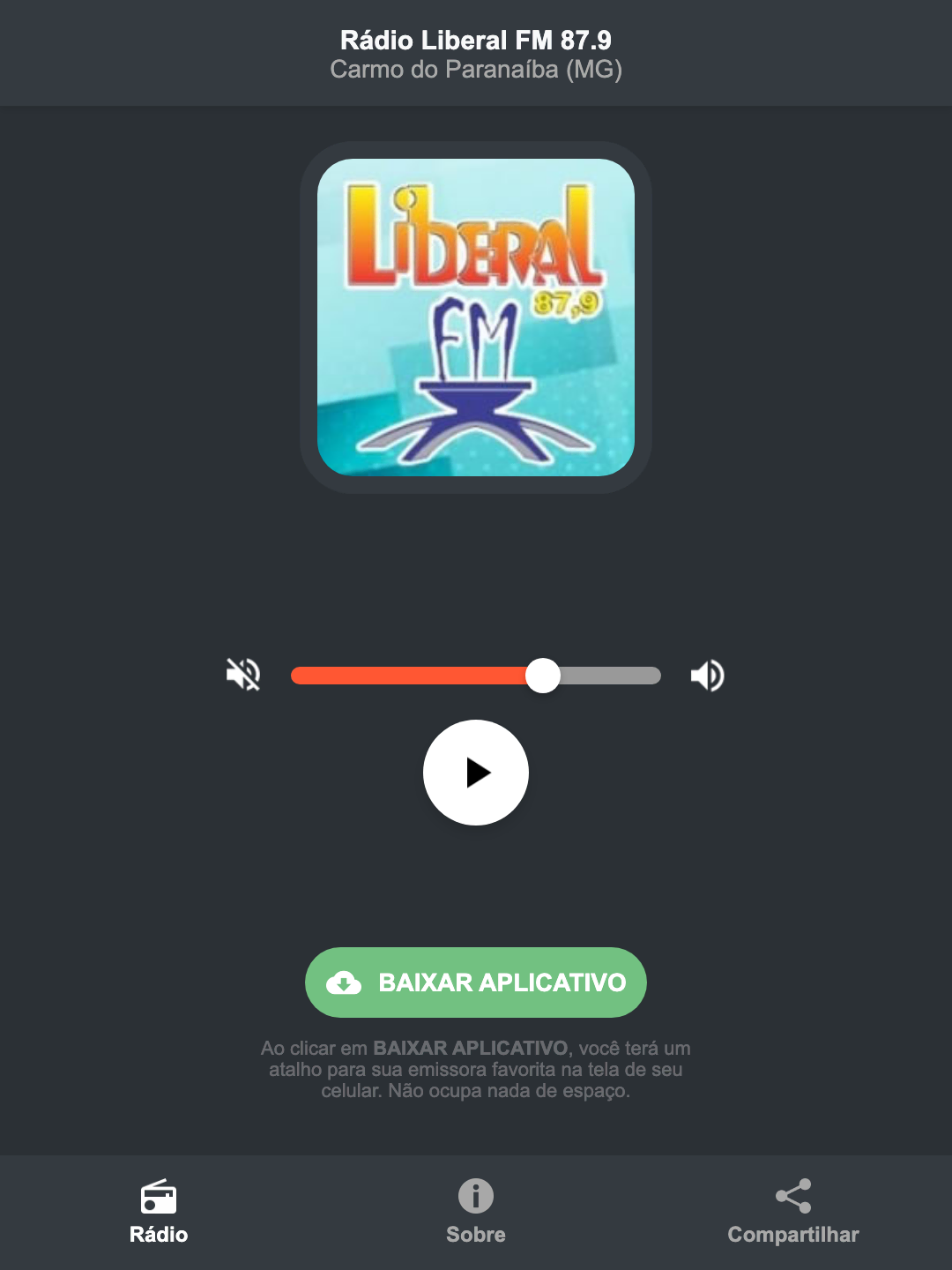The height and width of the screenshot is (1270, 952).
Task: Switch to the Compartilhar tab
Action: point(792,1213)
